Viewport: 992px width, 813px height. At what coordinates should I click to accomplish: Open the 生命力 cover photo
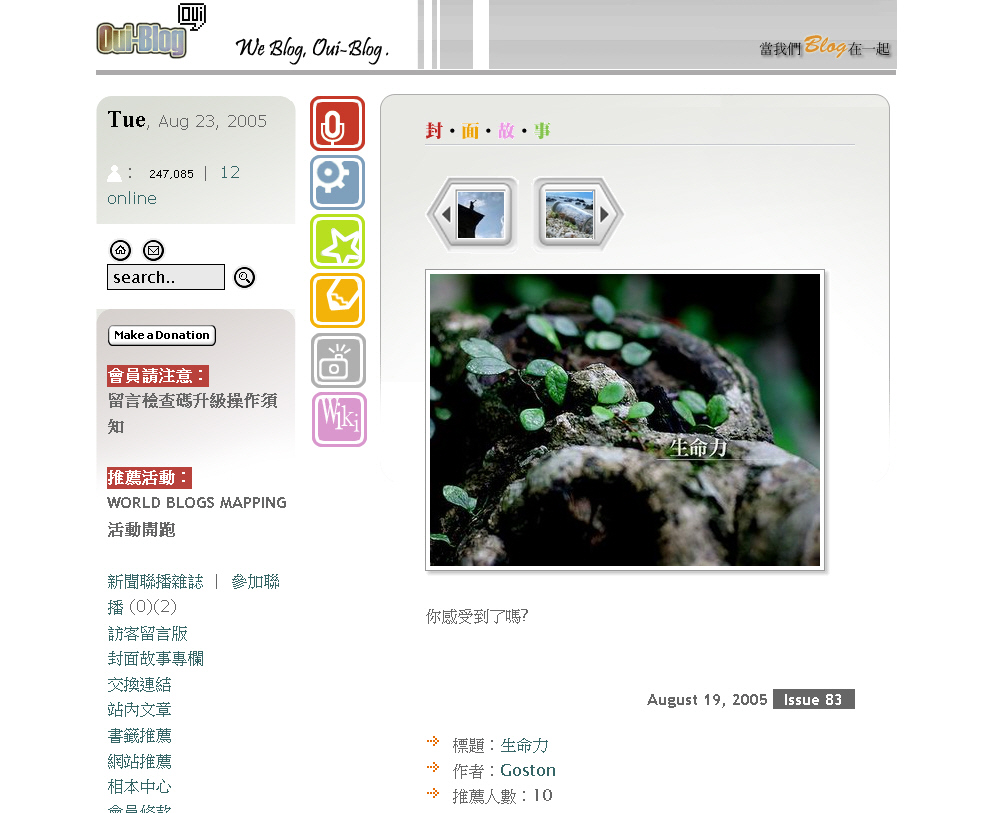coord(625,420)
